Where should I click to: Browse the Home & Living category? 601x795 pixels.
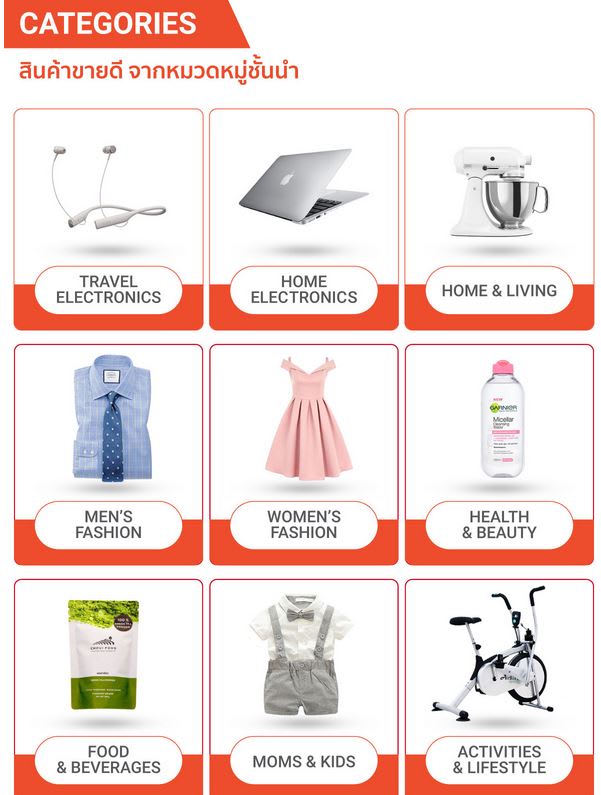coord(499,290)
